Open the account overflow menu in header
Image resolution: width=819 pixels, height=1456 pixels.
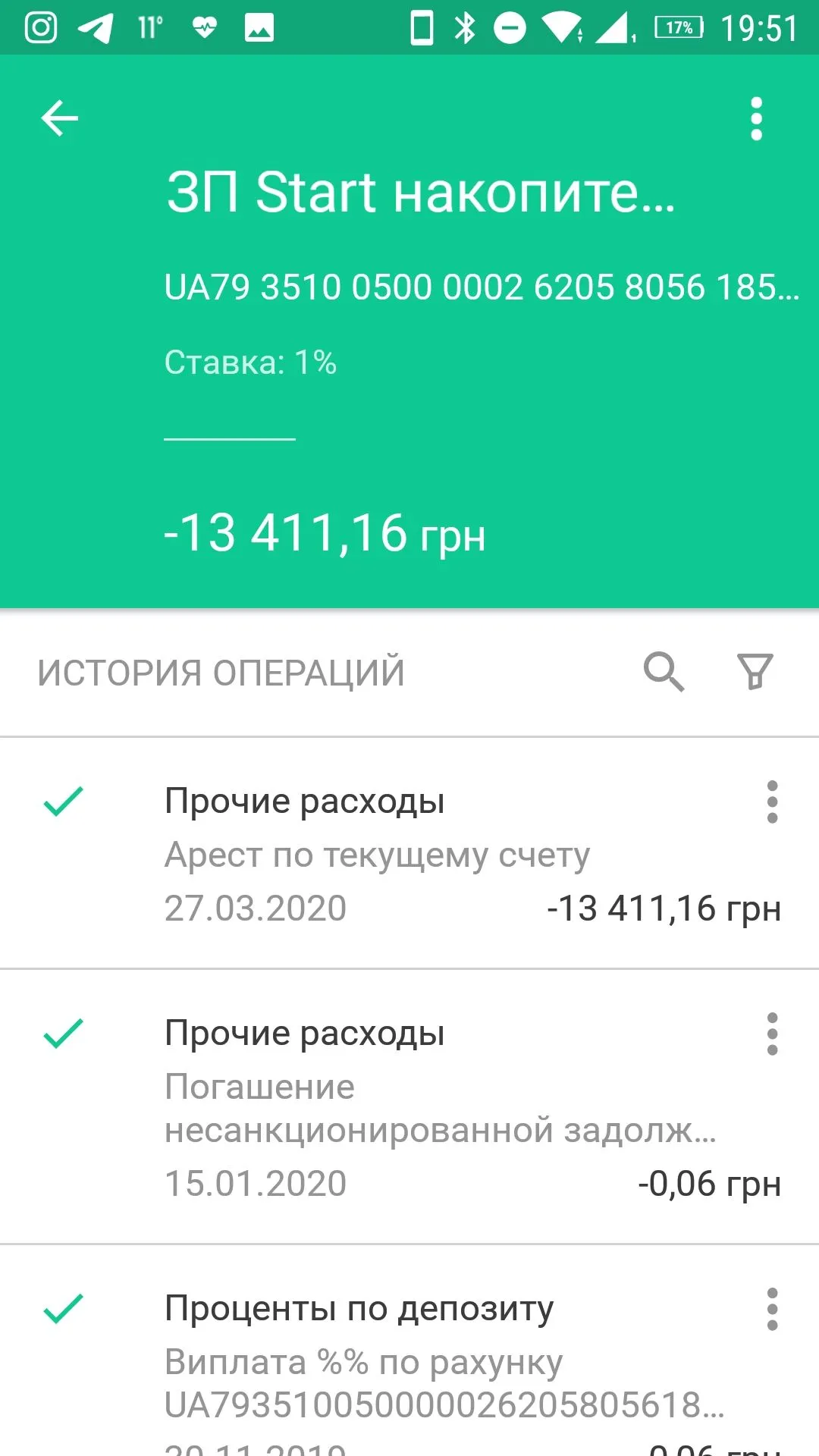coord(756,119)
